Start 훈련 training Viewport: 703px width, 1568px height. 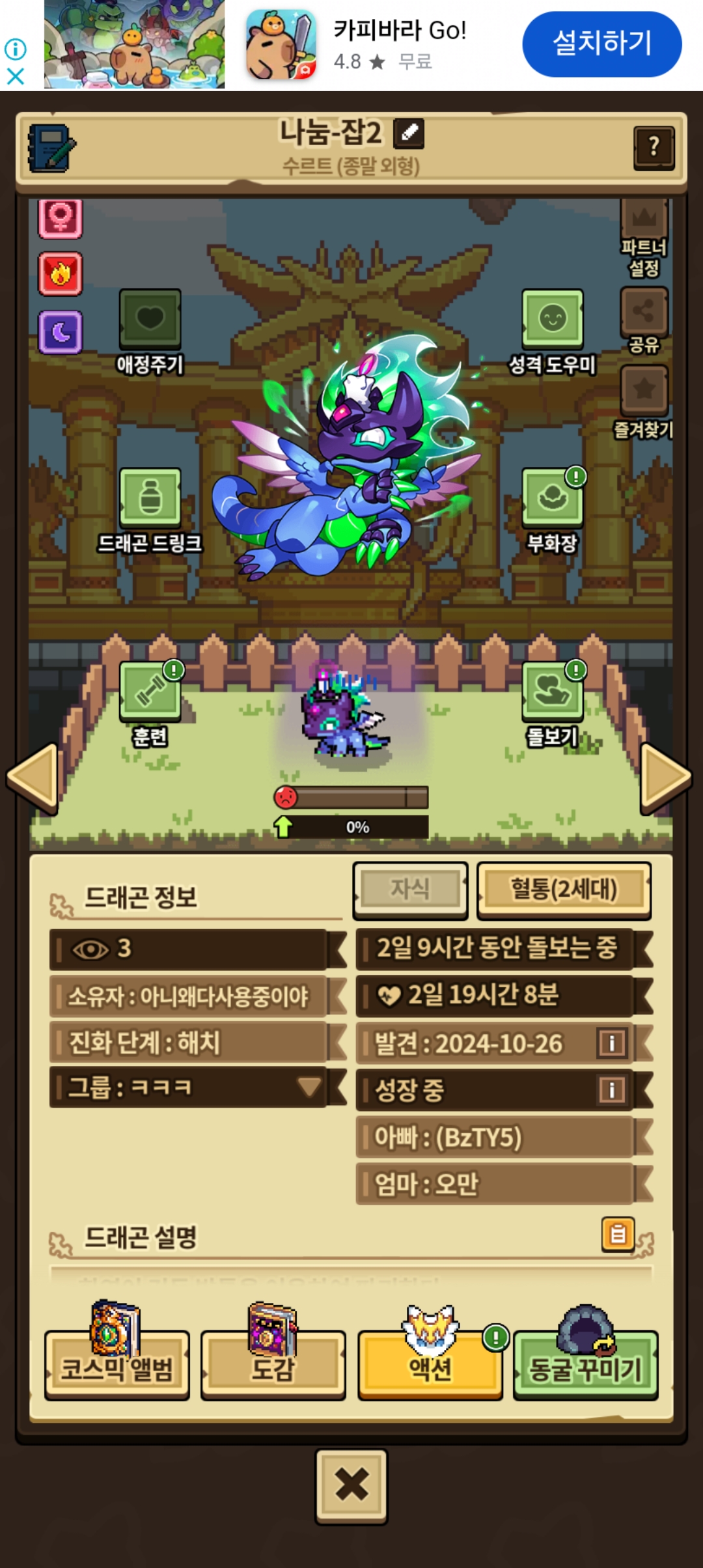pos(150,692)
